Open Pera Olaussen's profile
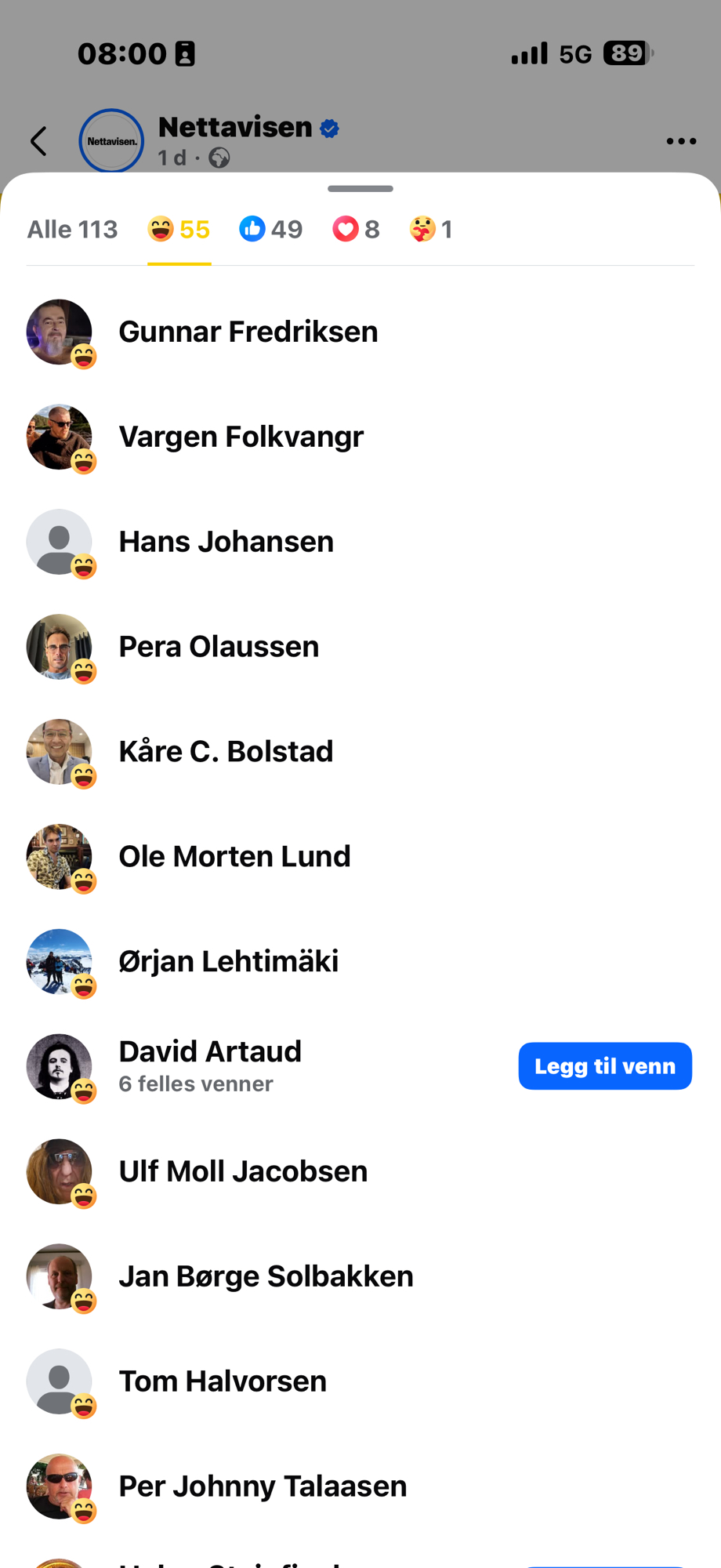This screenshot has height=1568, width=721. coord(219,647)
